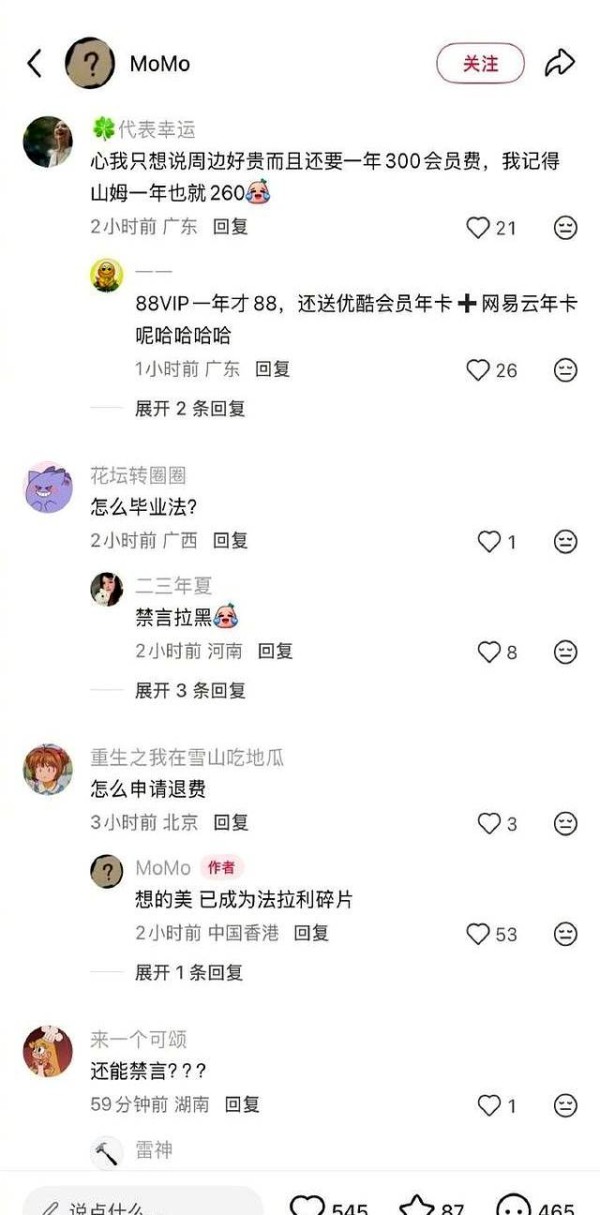Like 花坛转圈圈's comment

(489, 542)
